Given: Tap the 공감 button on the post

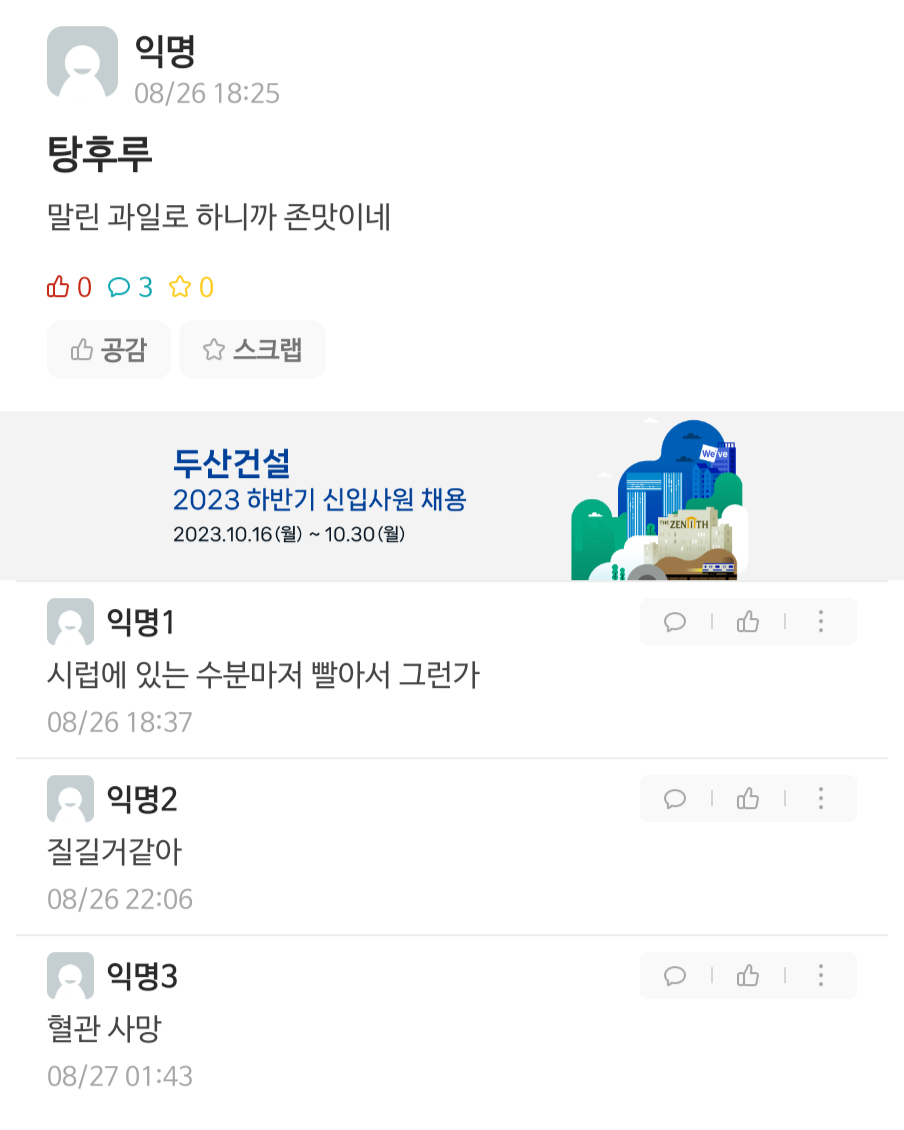Looking at the screenshot, I should coord(108,350).
